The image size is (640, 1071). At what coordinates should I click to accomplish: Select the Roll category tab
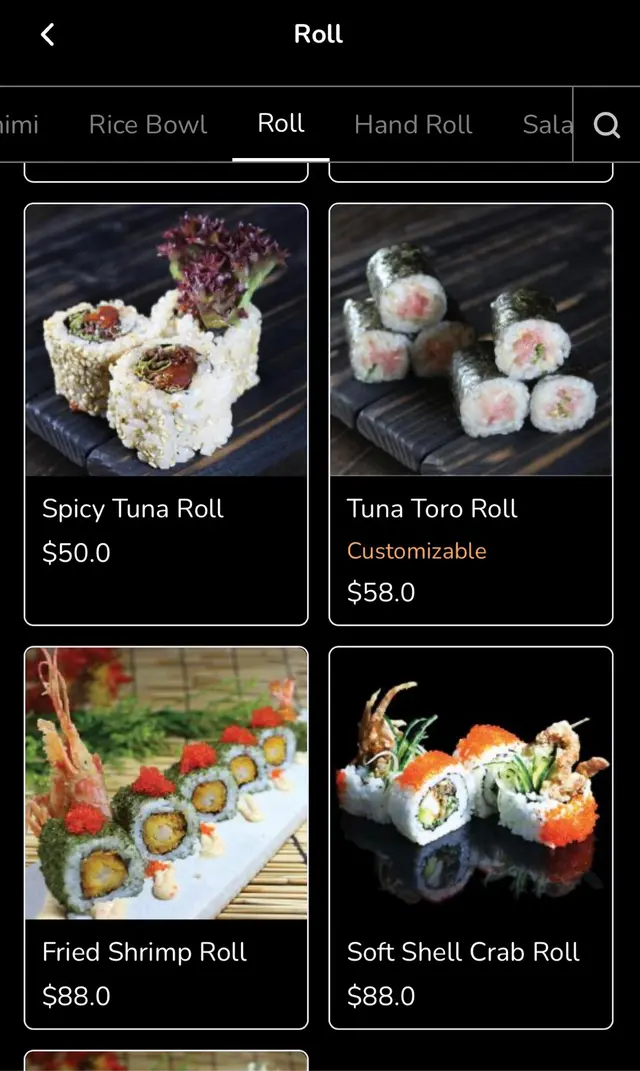(x=281, y=124)
